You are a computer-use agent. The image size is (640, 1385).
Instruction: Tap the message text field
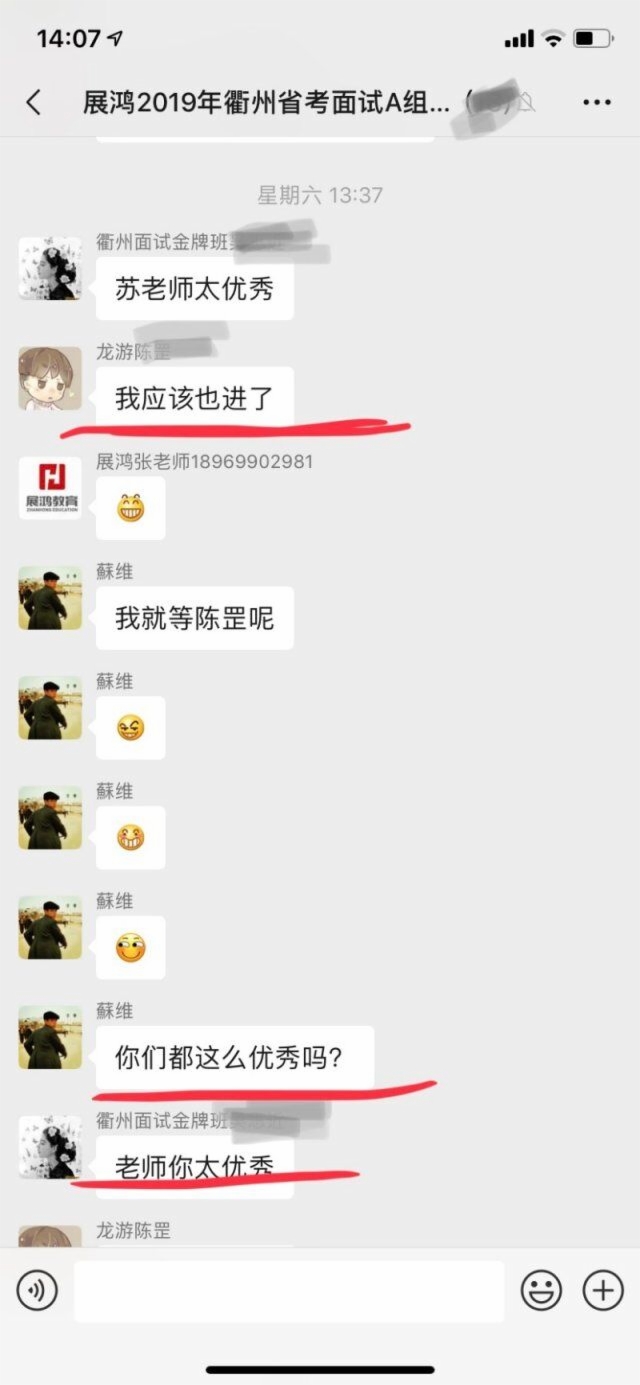288,1291
